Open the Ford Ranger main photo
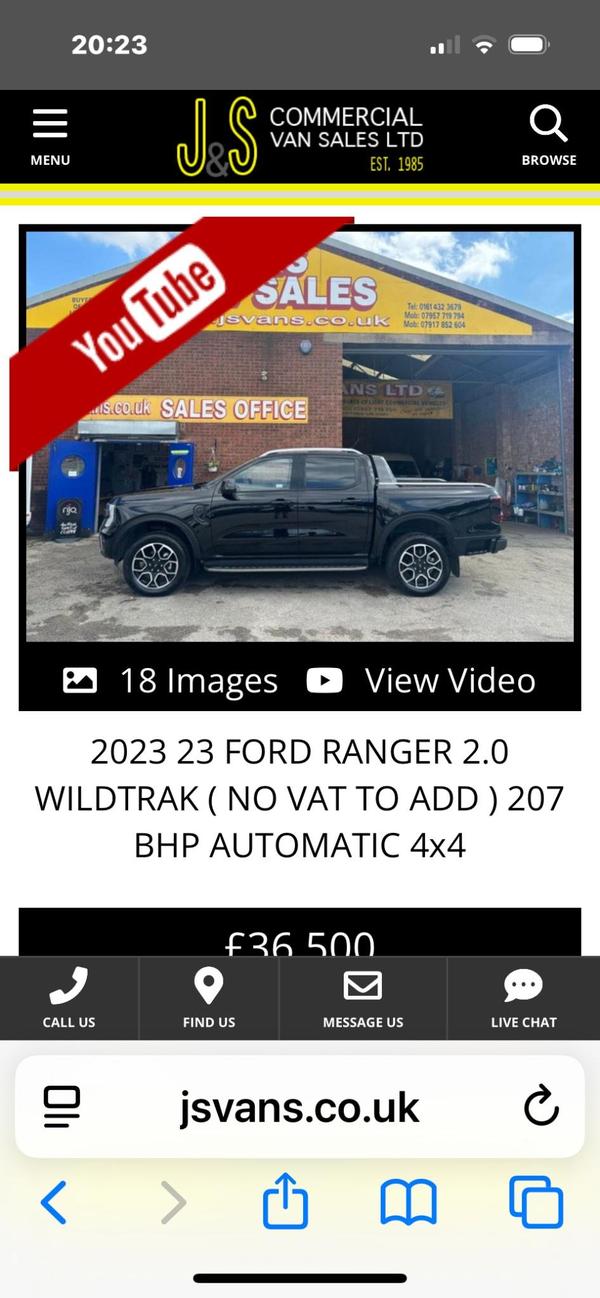 point(300,480)
